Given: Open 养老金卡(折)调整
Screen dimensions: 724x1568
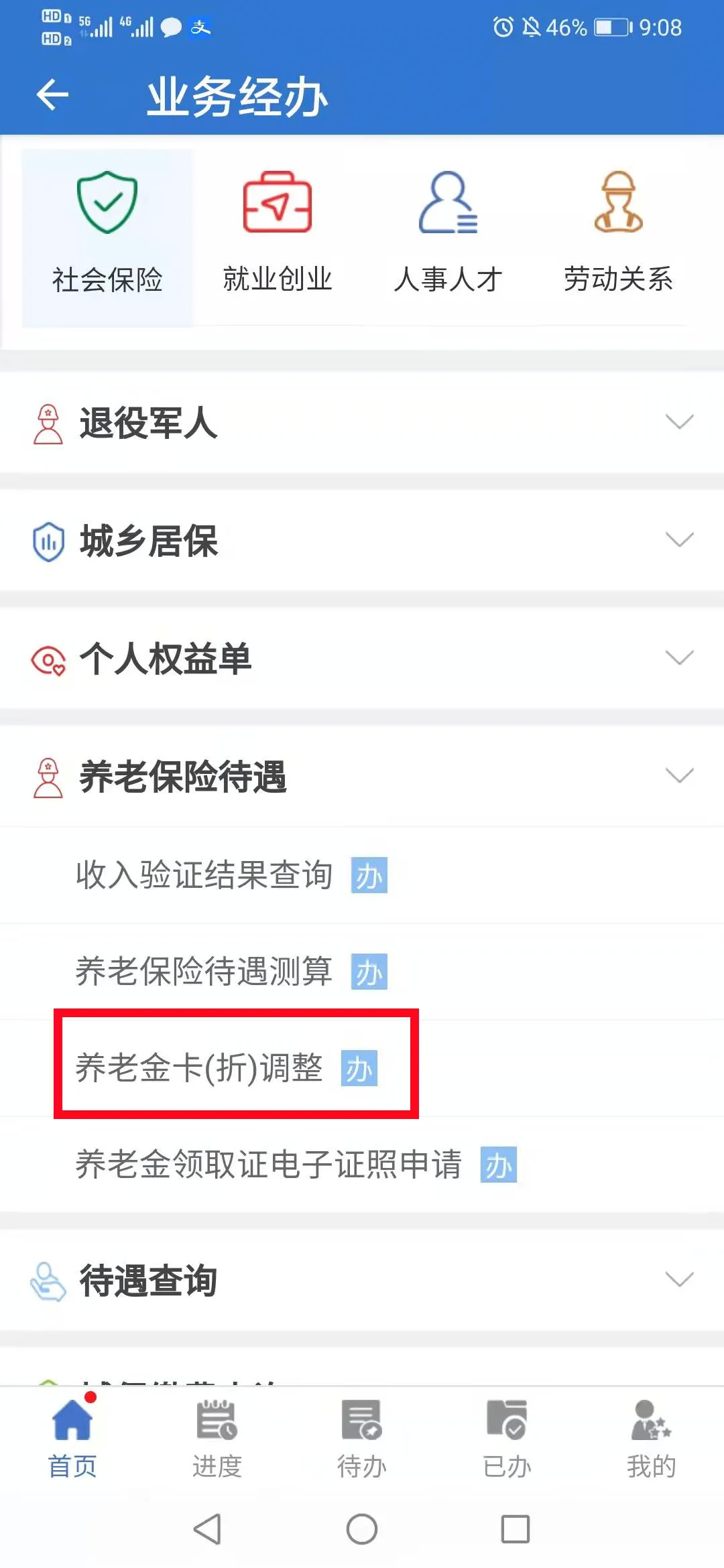Looking at the screenshot, I should (x=362, y=1068).
